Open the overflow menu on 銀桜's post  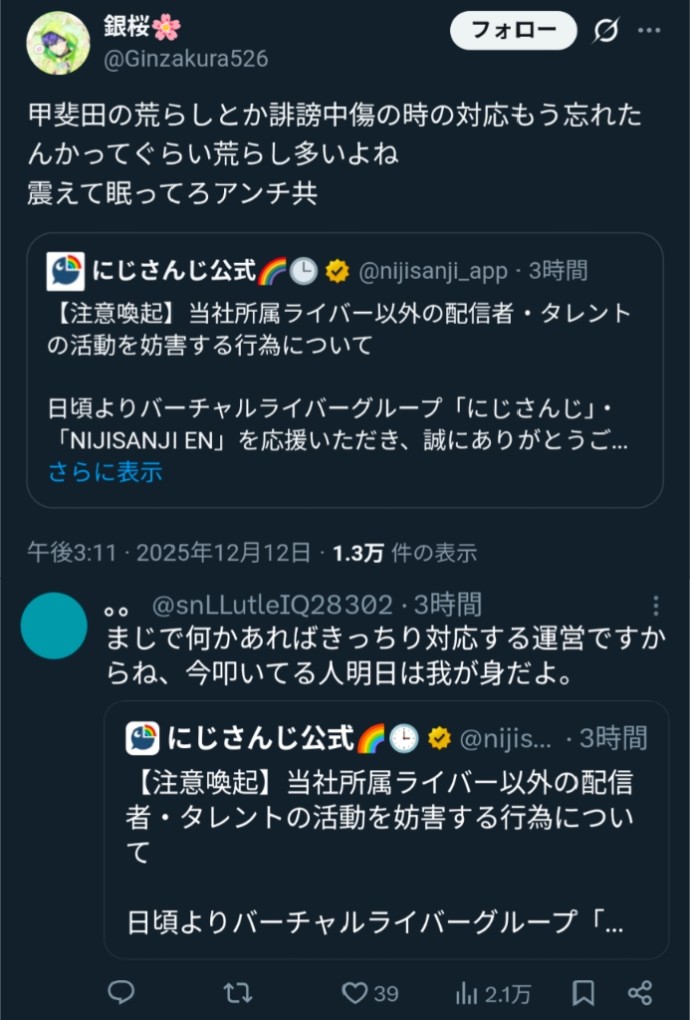[651, 31]
